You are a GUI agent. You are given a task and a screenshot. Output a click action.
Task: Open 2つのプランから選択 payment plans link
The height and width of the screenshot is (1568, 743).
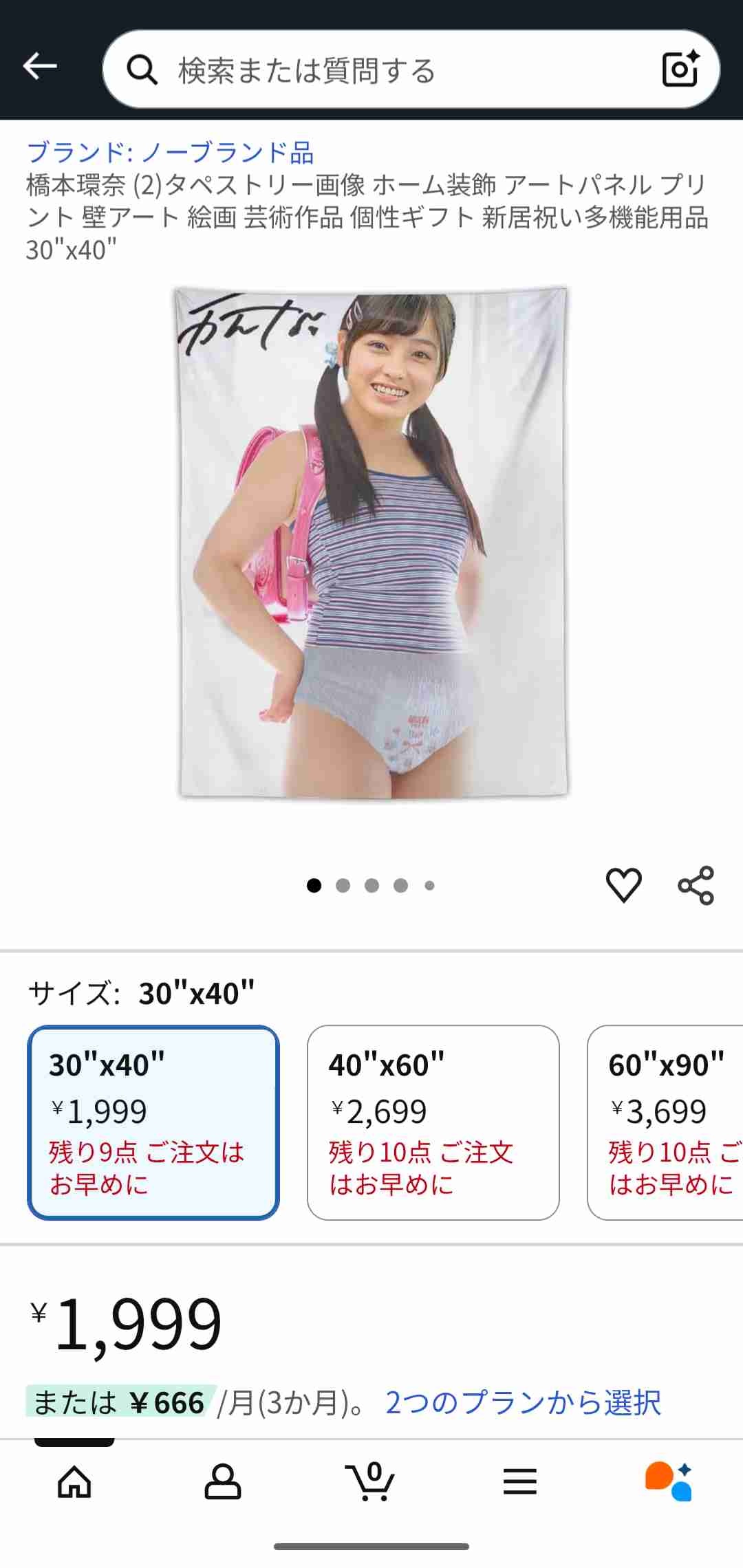click(x=523, y=1402)
